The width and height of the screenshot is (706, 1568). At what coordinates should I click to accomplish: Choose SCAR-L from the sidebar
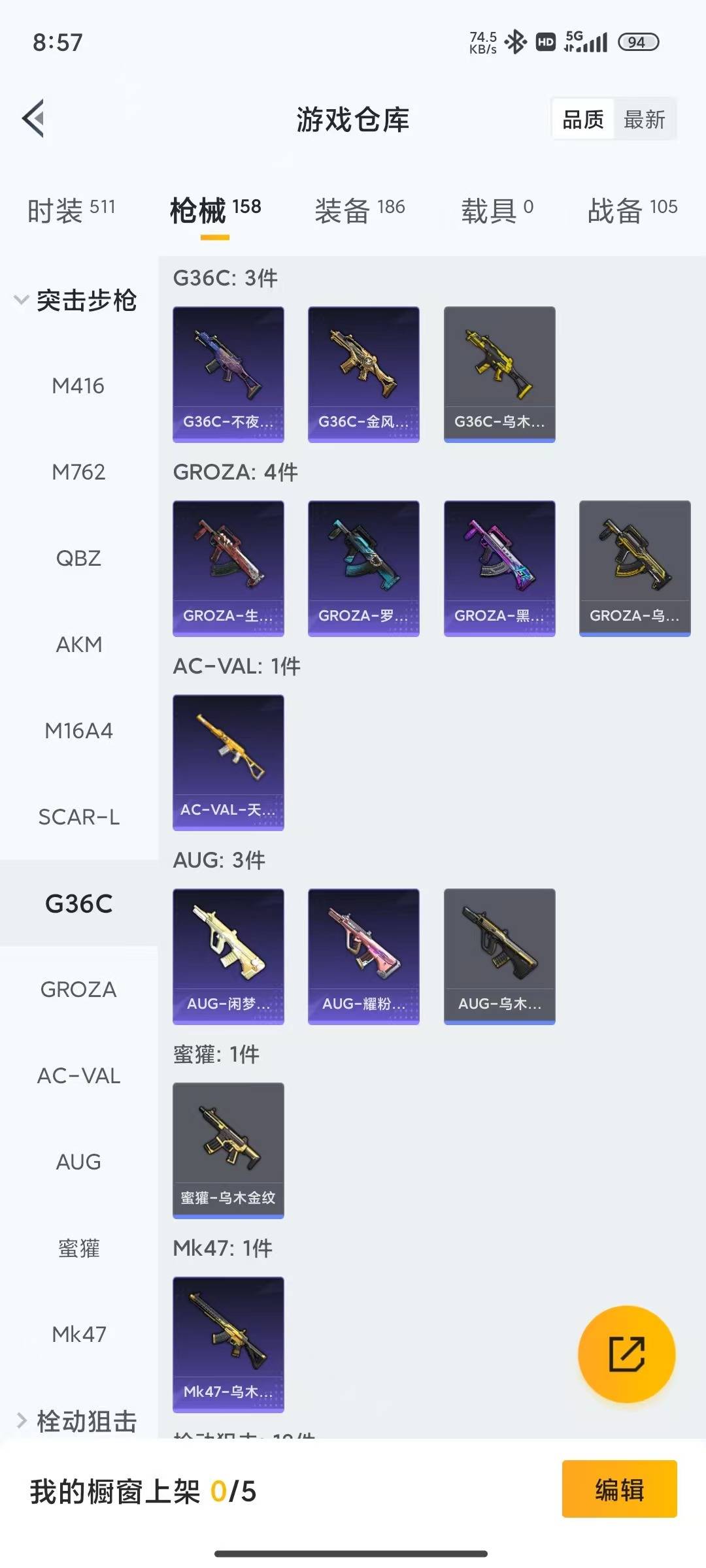pos(78,817)
